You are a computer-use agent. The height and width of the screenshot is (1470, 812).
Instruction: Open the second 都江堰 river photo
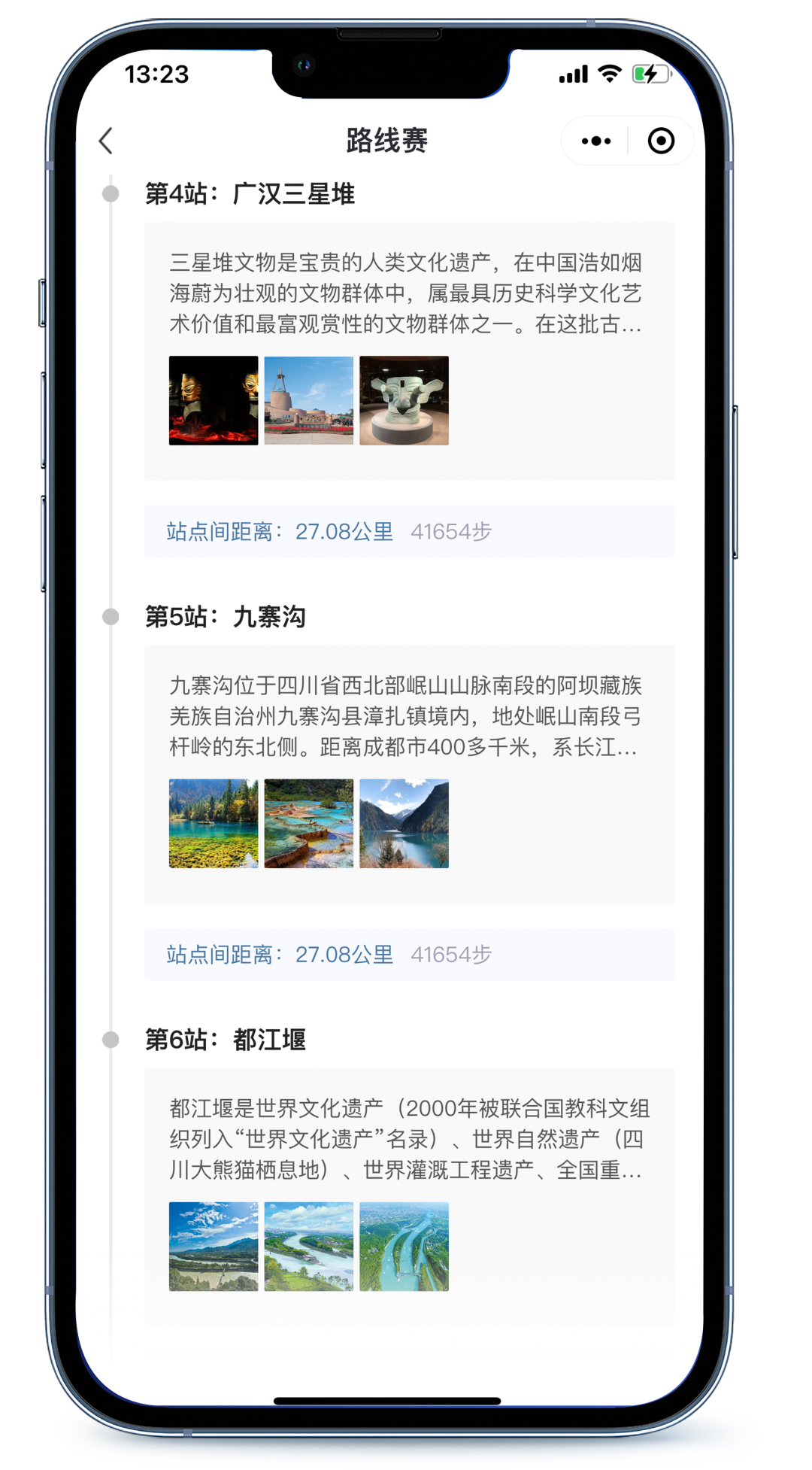[308, 1246]
